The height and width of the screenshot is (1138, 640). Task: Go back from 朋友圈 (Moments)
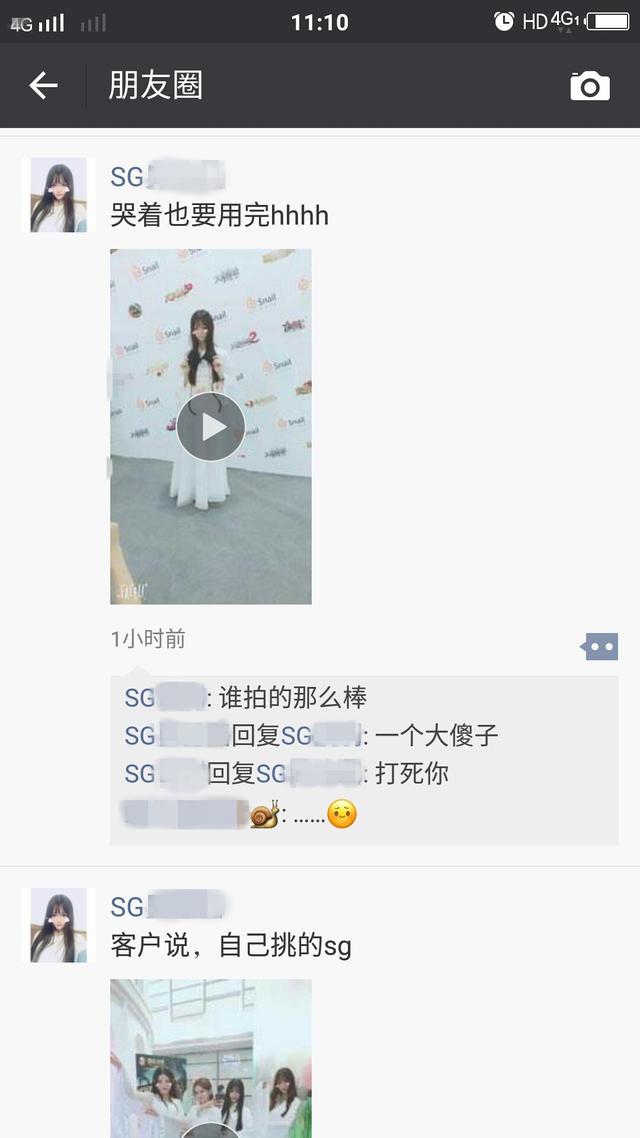[x=44, y=86]
